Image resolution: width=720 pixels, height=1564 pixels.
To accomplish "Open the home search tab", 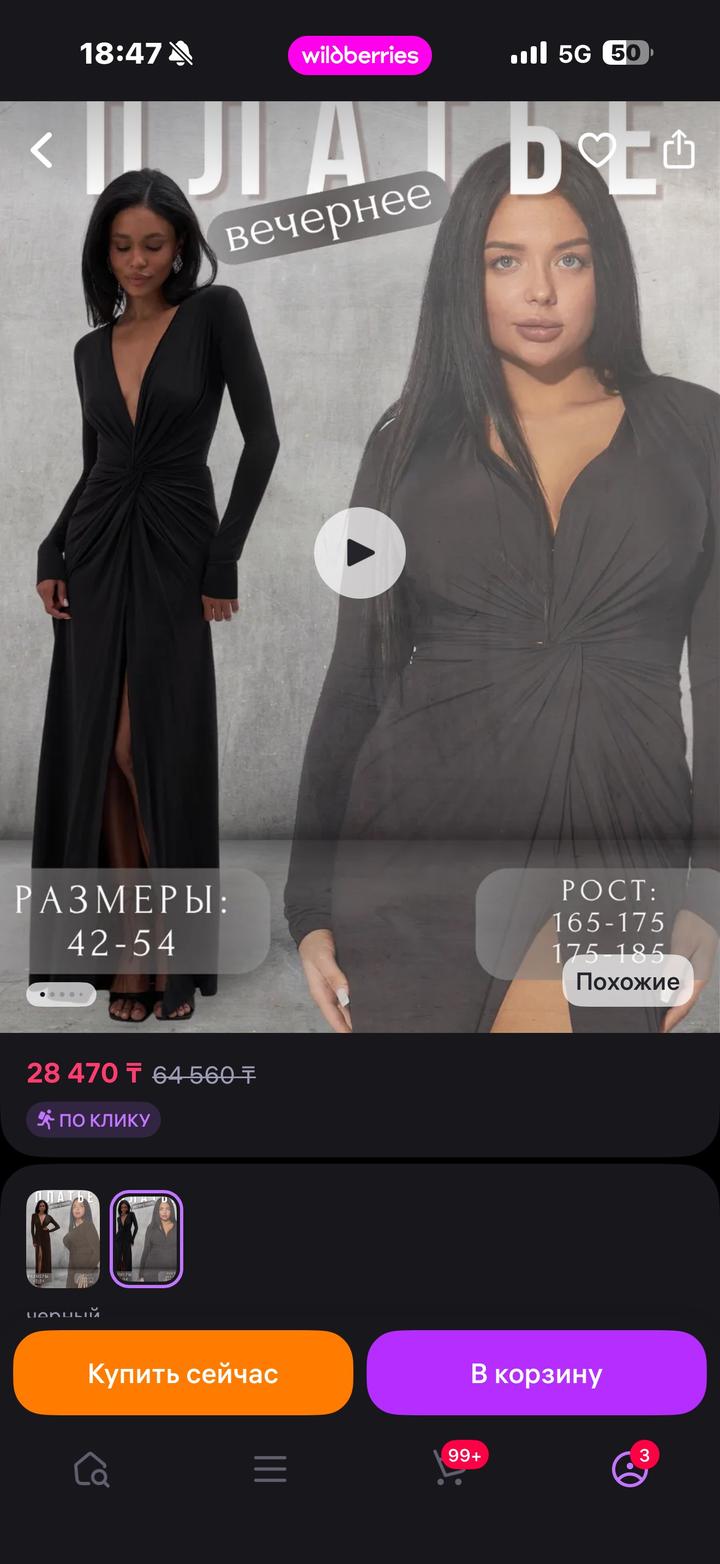I will coord(91,1469).
